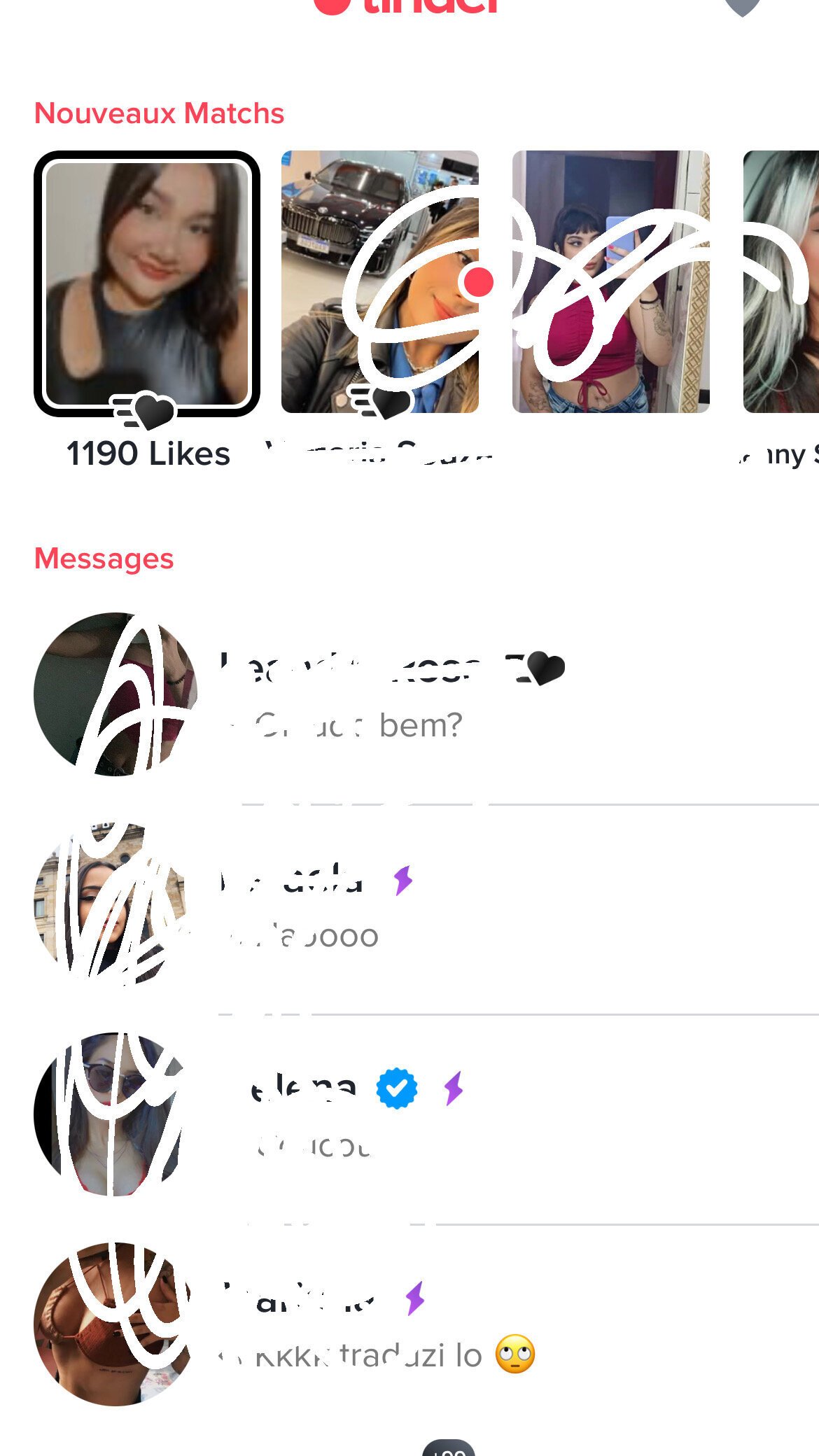Viewport: 819px width, 1456px height.
Task: Open the new match with the BMW photo
Action: click(380, 282)
